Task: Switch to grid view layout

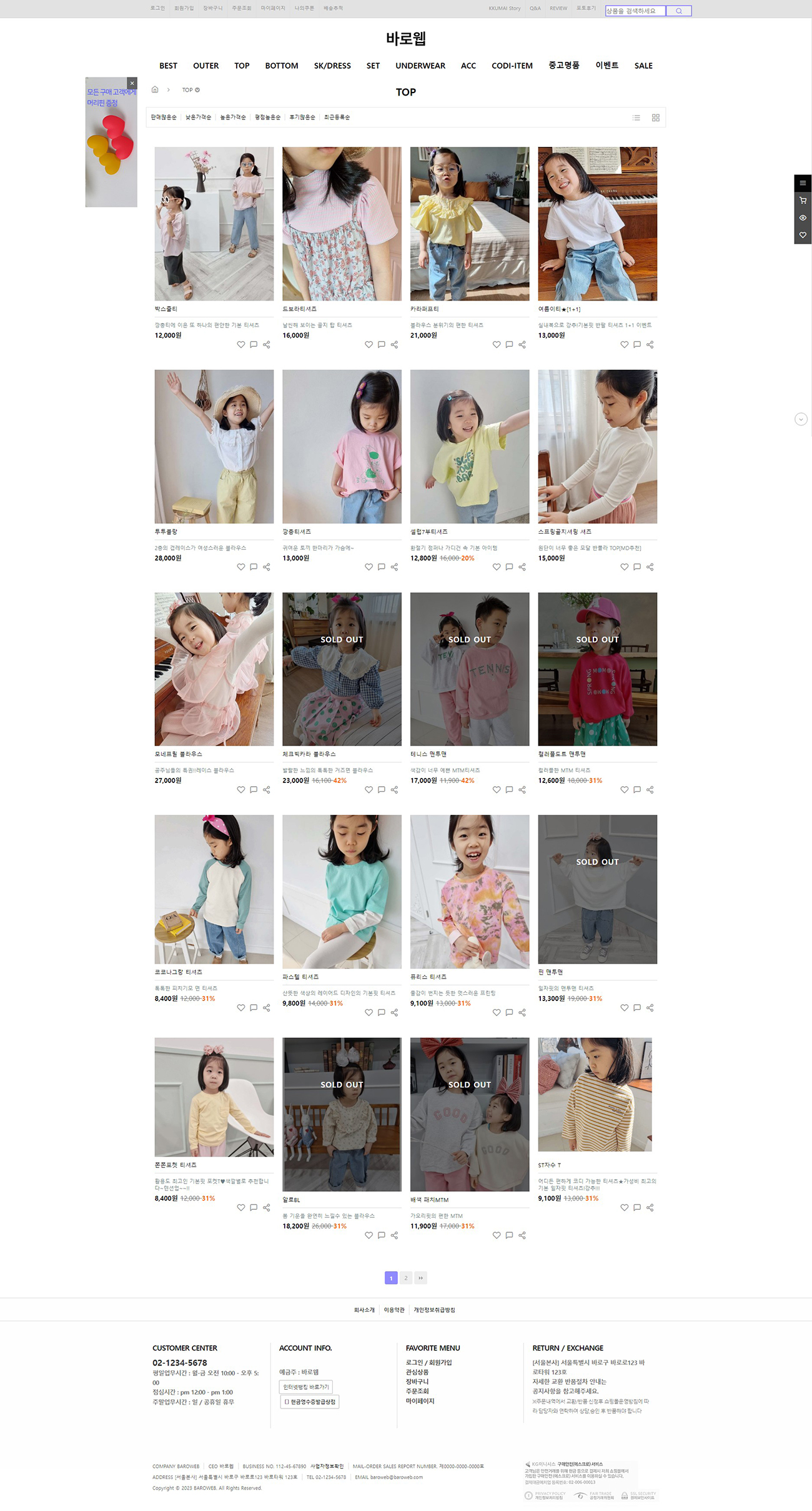Action: (x=655, y=117)
